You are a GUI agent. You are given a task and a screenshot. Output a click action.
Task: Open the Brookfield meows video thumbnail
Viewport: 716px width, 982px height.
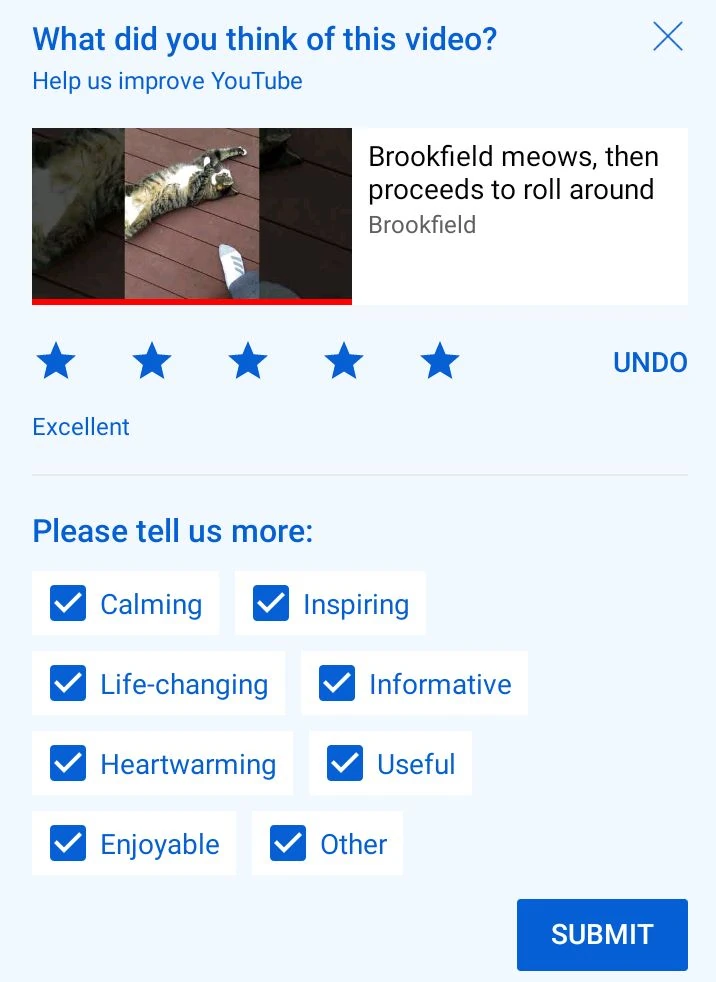tap(192, 215)
